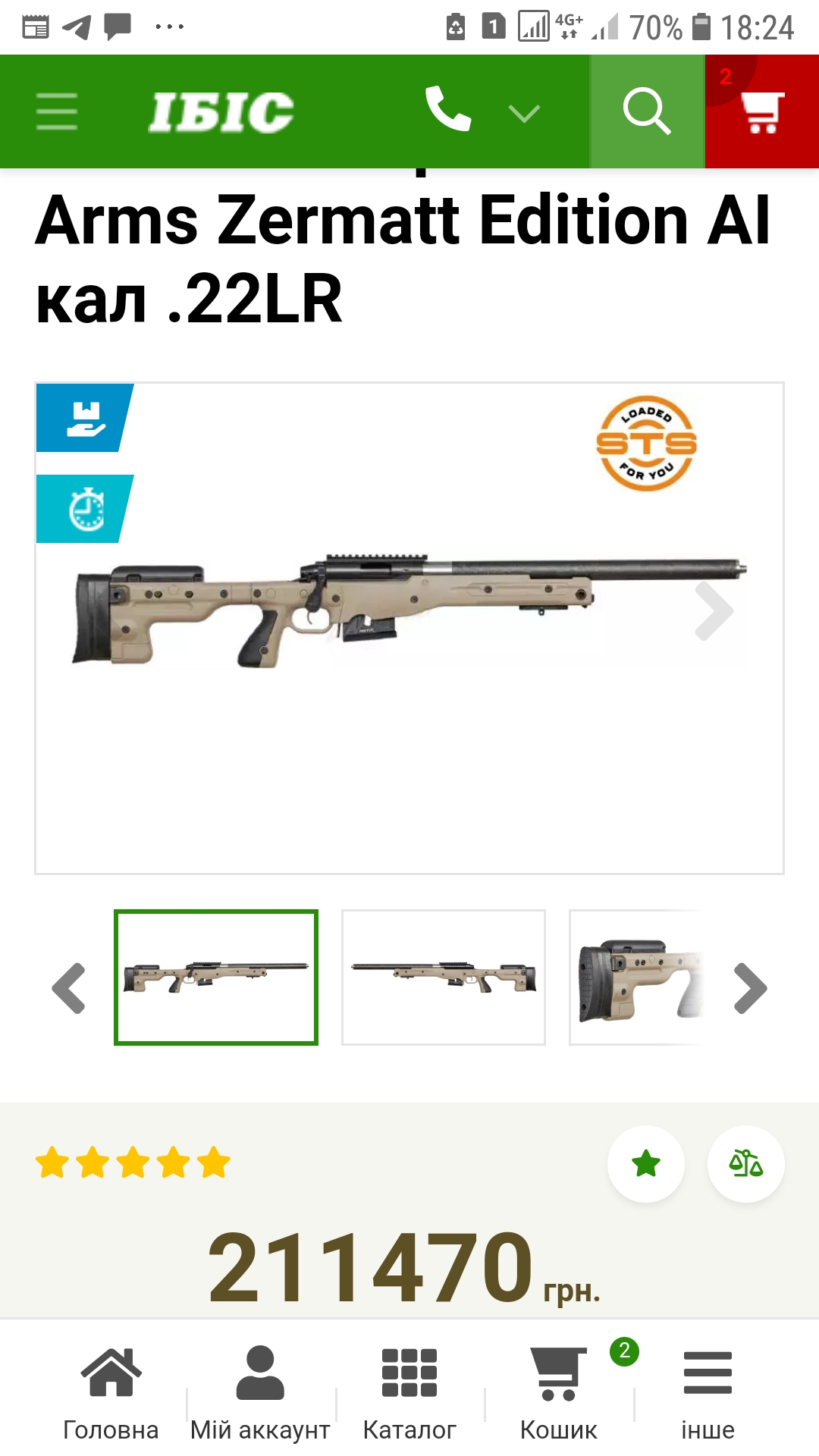Open the Кошик tab

[559, 1393]
